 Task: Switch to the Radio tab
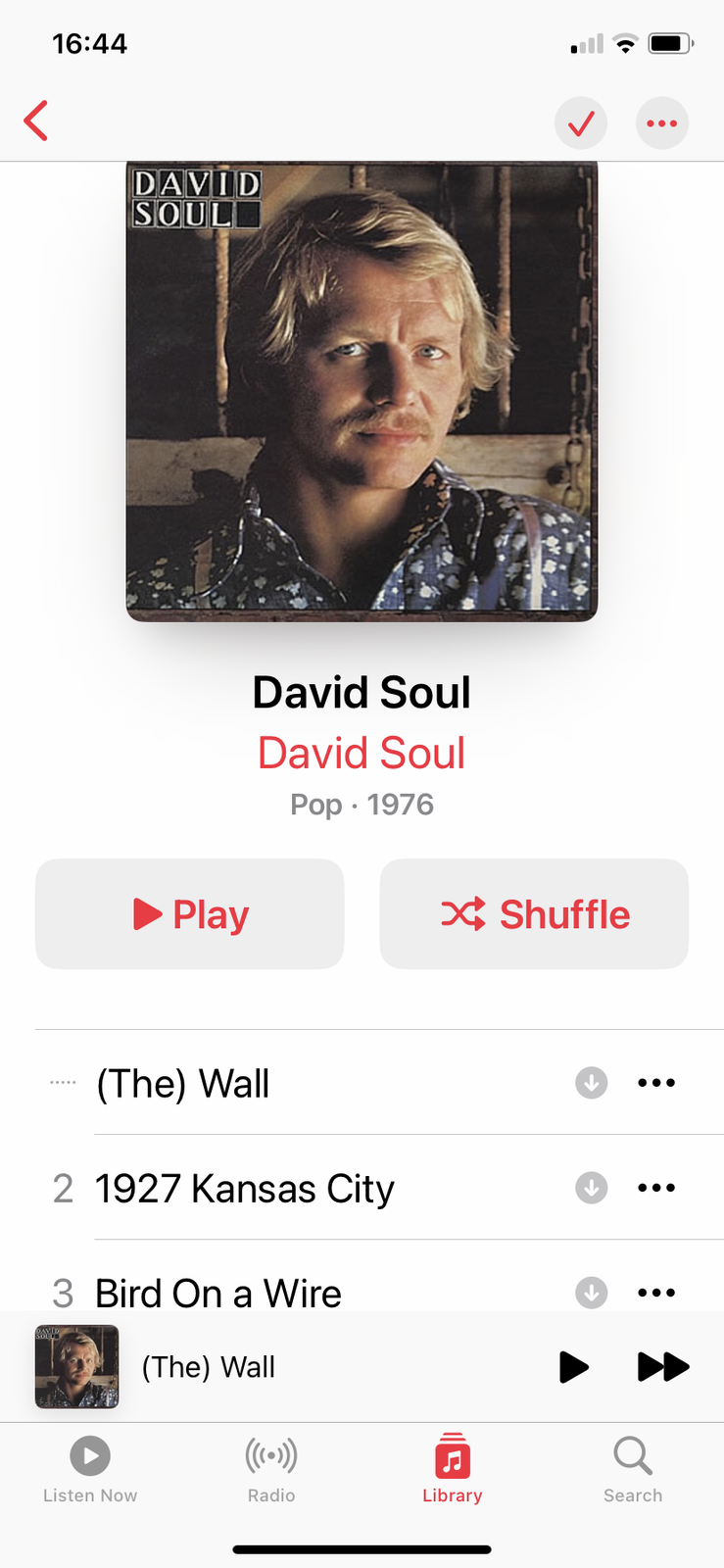point(271,1468)
